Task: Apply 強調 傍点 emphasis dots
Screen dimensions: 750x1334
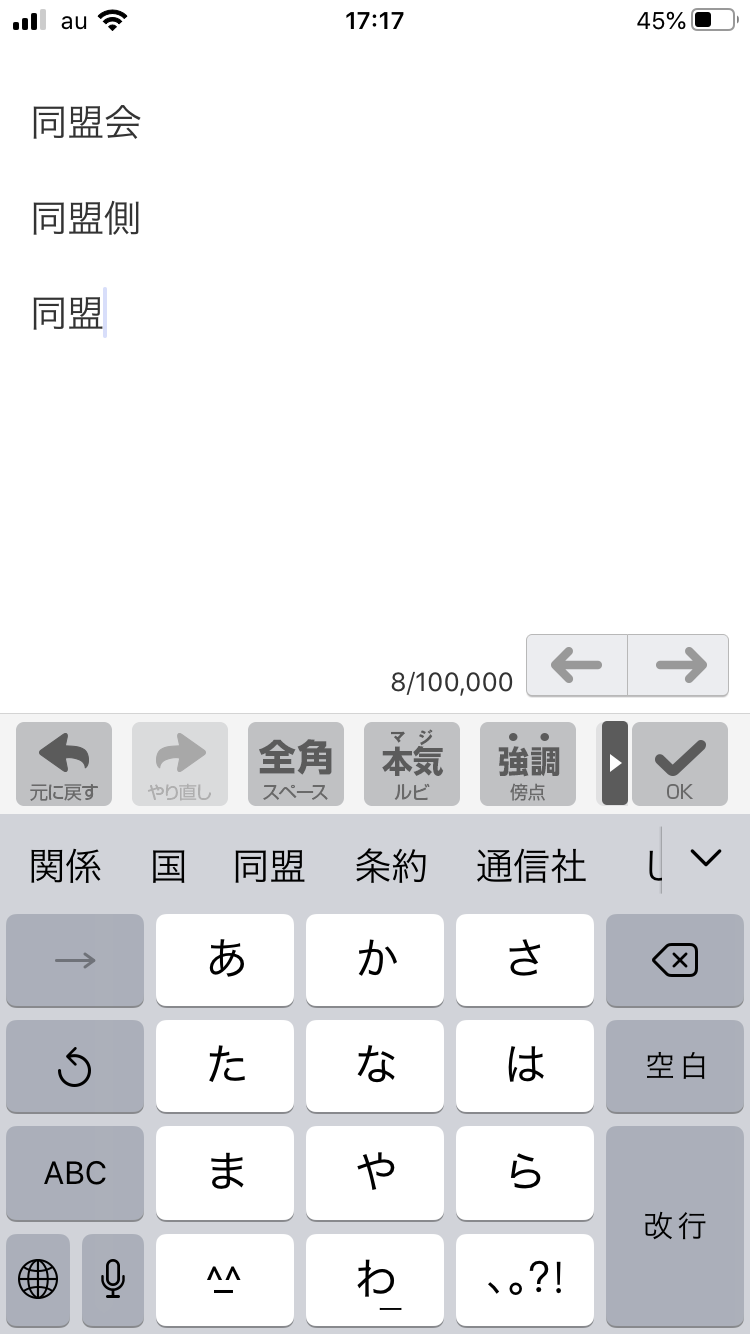Action: coord(528,764)
